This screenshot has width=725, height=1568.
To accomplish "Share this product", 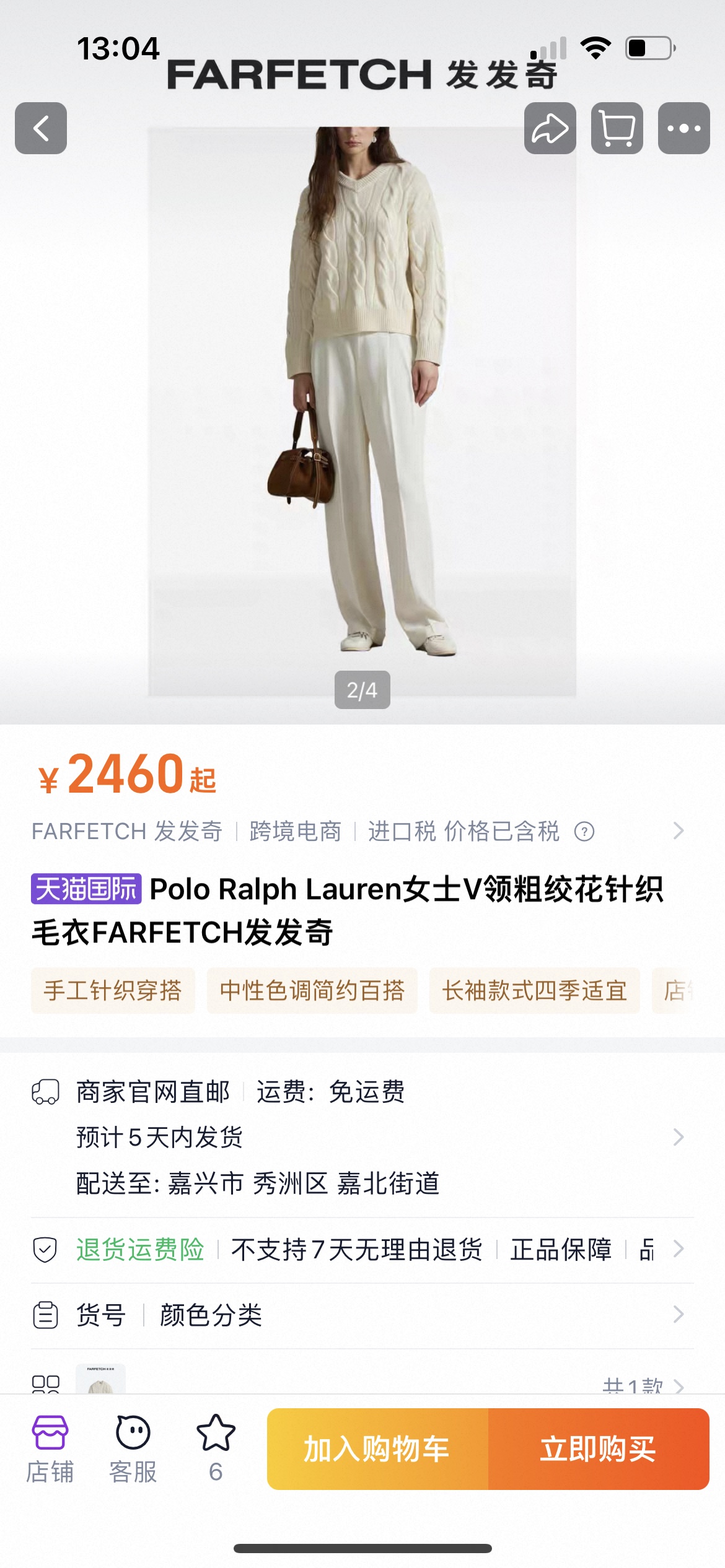I will [550, 128].
